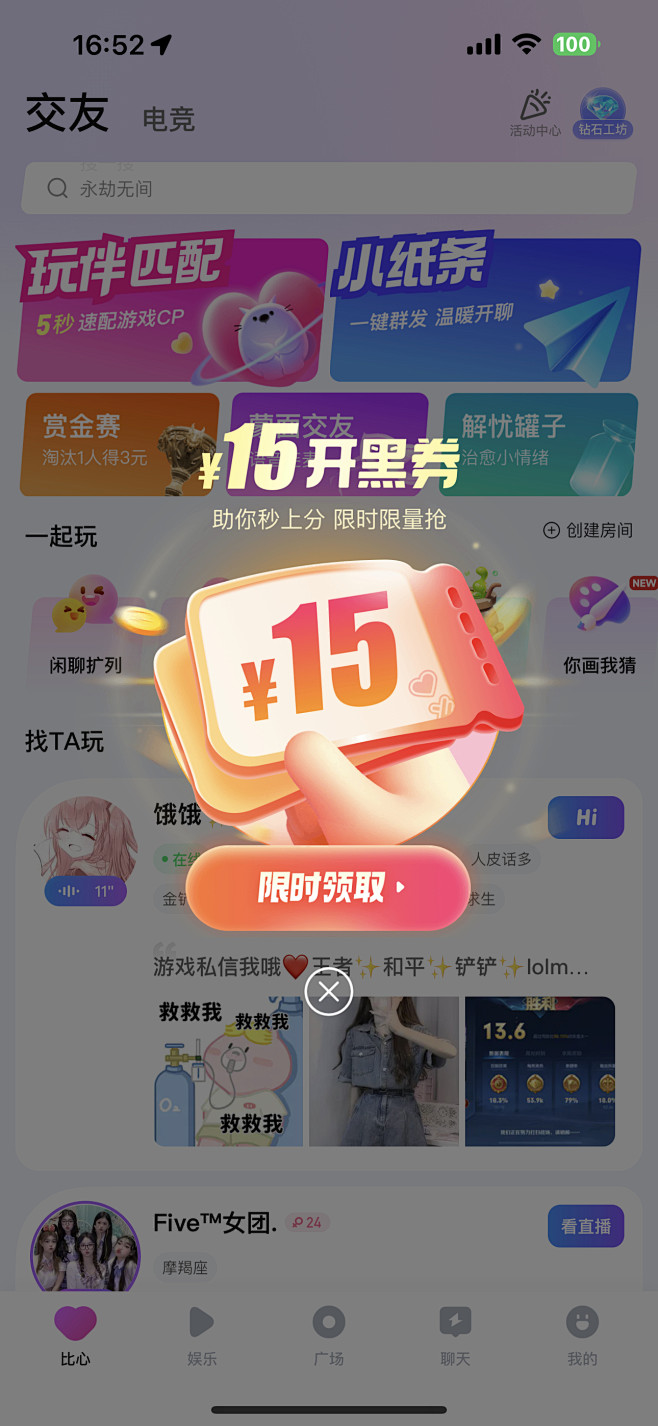The image size is (658, 1426).
Task: Open the 赏金赛 card
Action: tap(119, 443)
